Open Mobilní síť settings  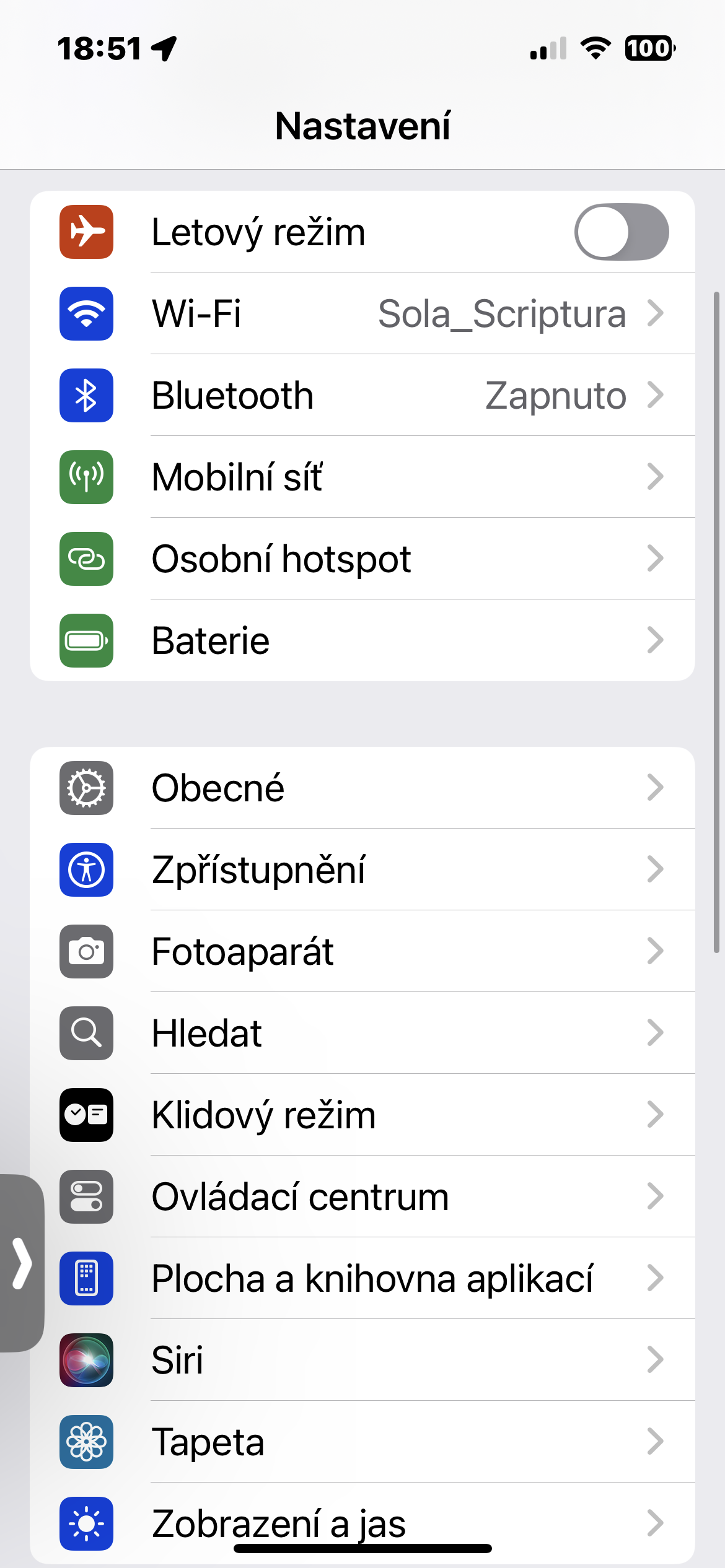point(362,477)
